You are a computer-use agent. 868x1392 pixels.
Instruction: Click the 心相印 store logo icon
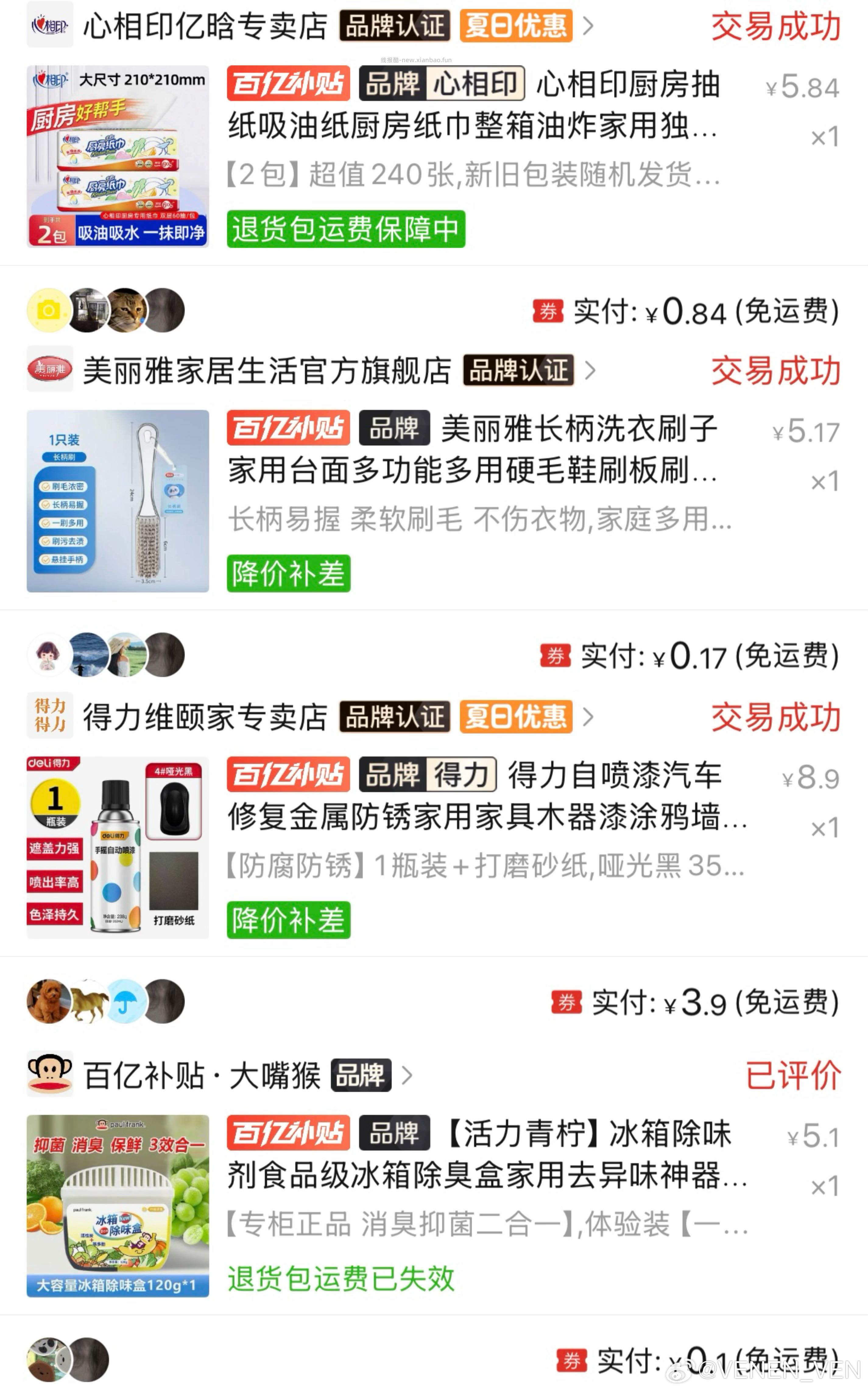[x=49, y=25]
